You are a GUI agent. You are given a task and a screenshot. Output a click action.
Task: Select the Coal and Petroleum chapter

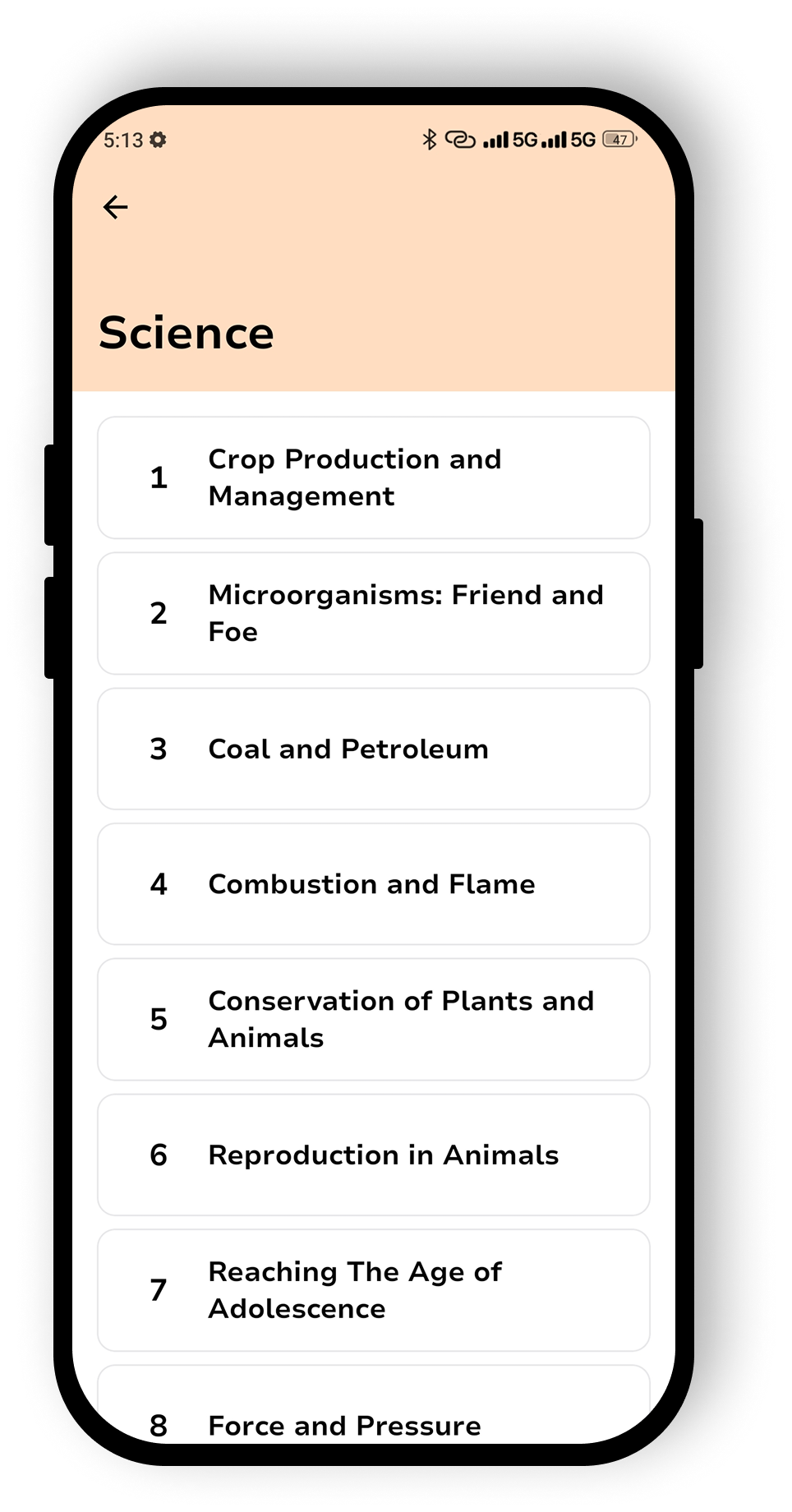pos(373,749)
